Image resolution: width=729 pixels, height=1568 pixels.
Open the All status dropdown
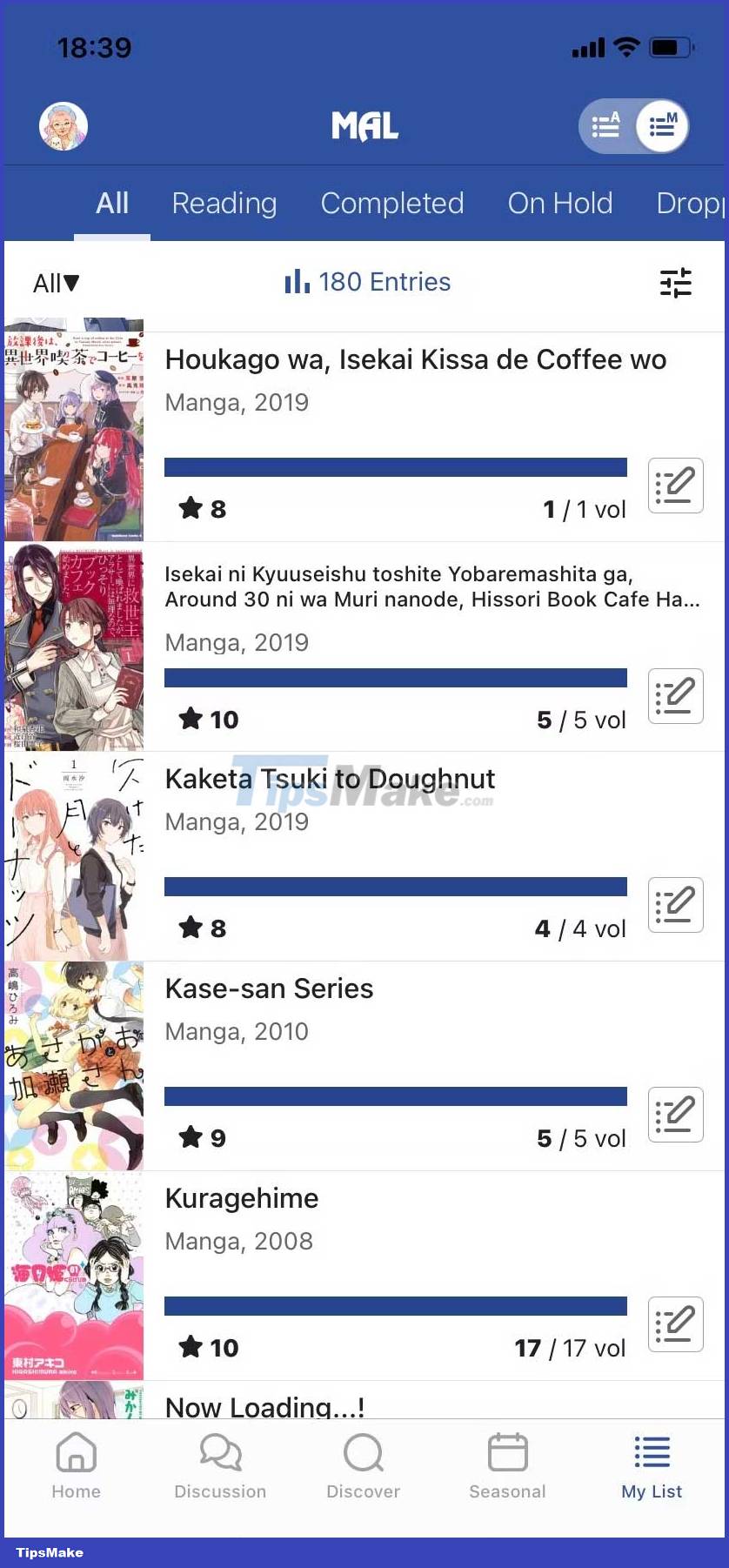click(x=55, y=282)
